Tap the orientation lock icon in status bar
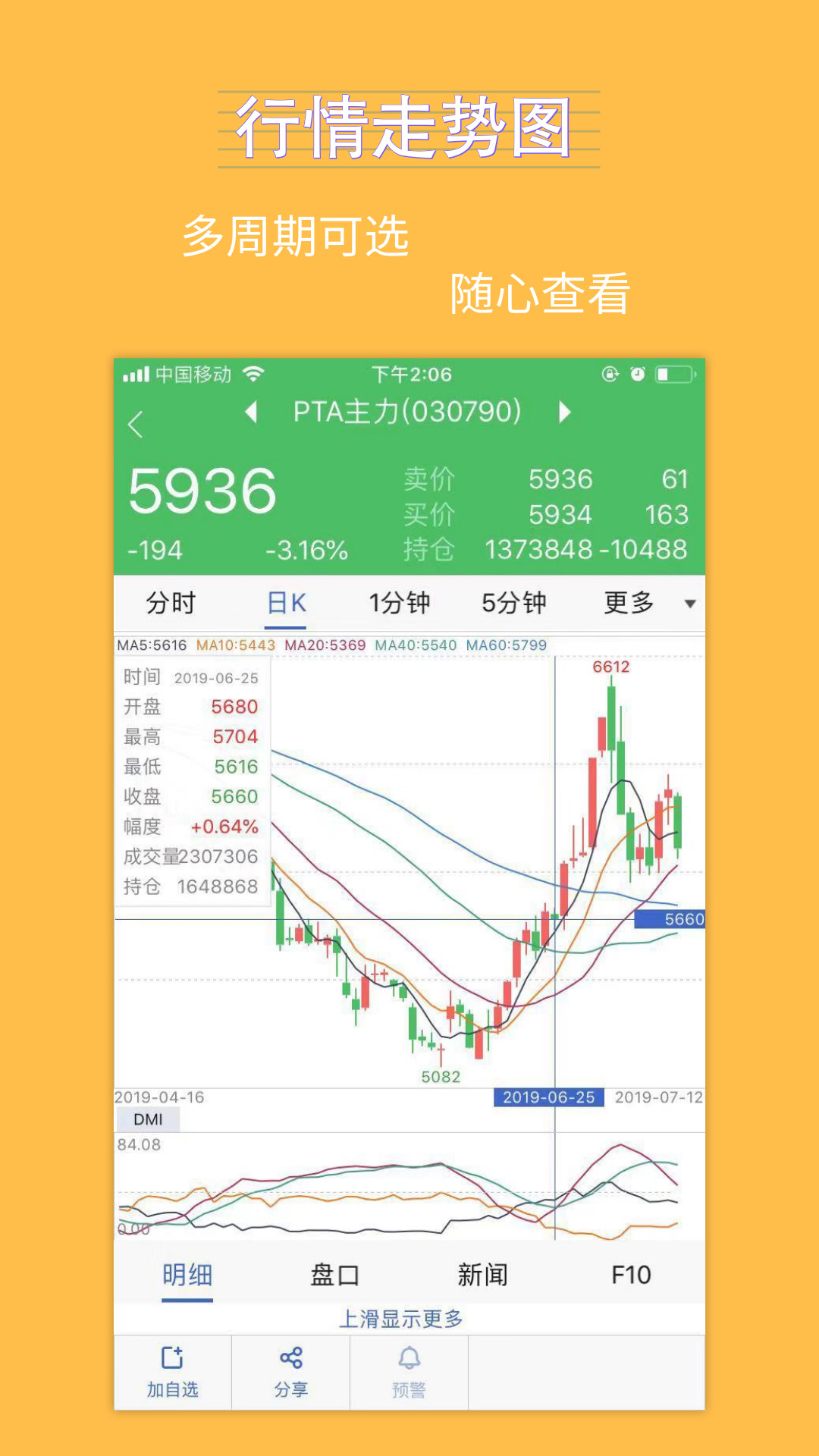 pos(610,373)
